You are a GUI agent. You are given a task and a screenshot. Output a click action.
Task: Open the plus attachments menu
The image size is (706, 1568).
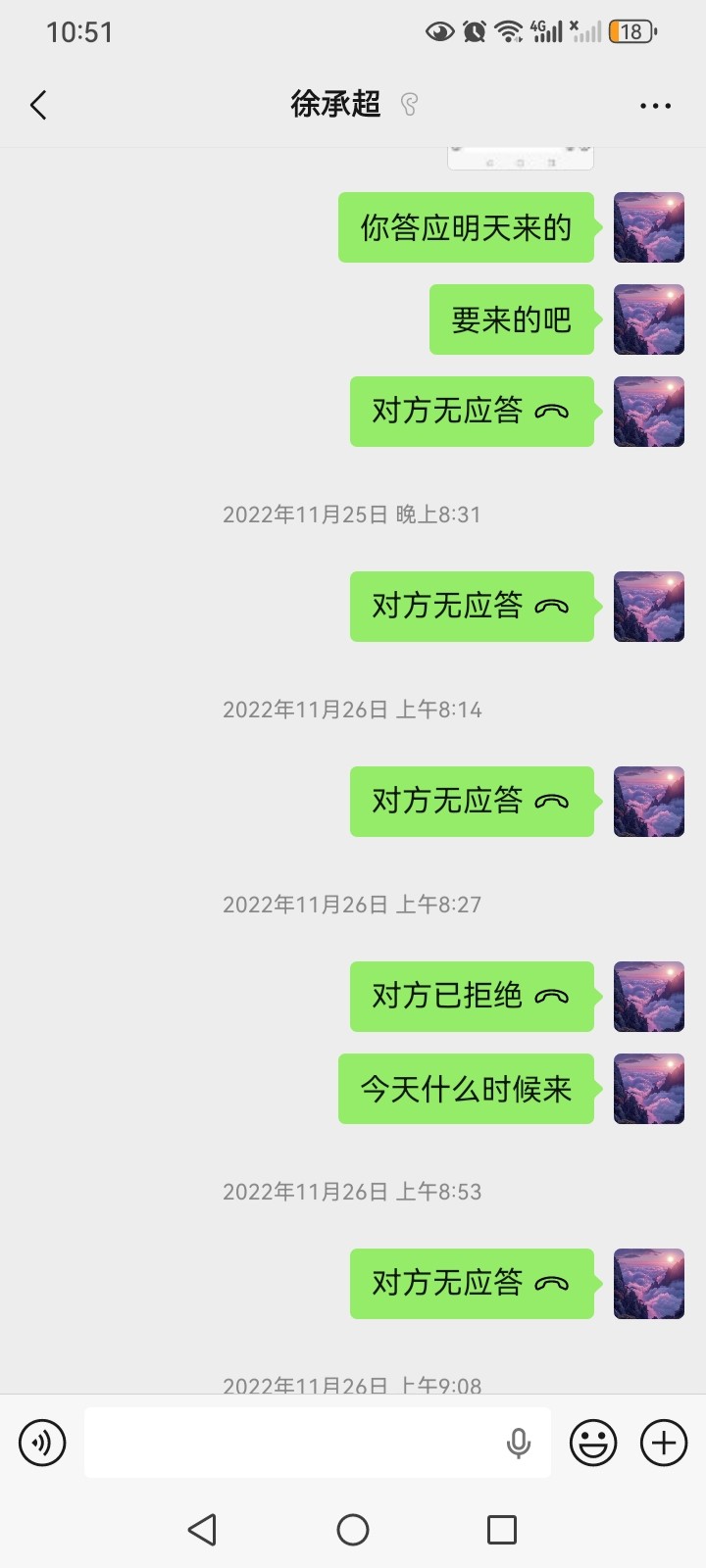point(664,1443)
